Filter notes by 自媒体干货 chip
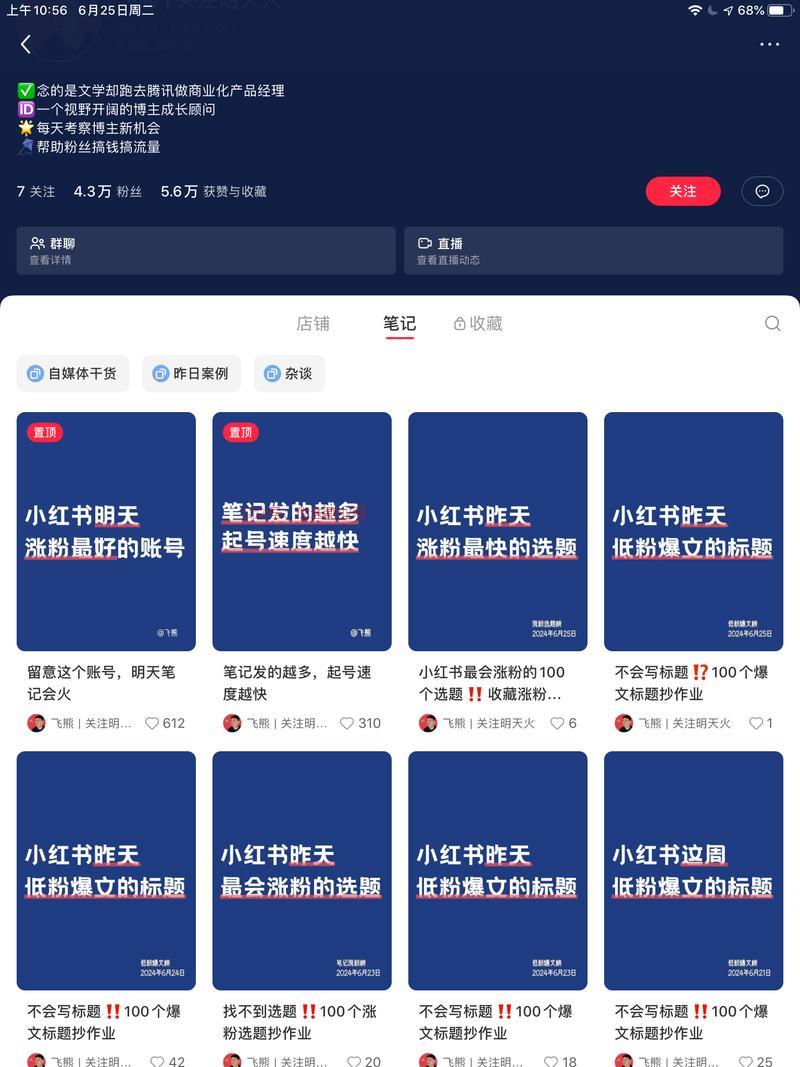The height and width of the screenshot is (1067, 800). pyautogui.click(x=72, y=373)
